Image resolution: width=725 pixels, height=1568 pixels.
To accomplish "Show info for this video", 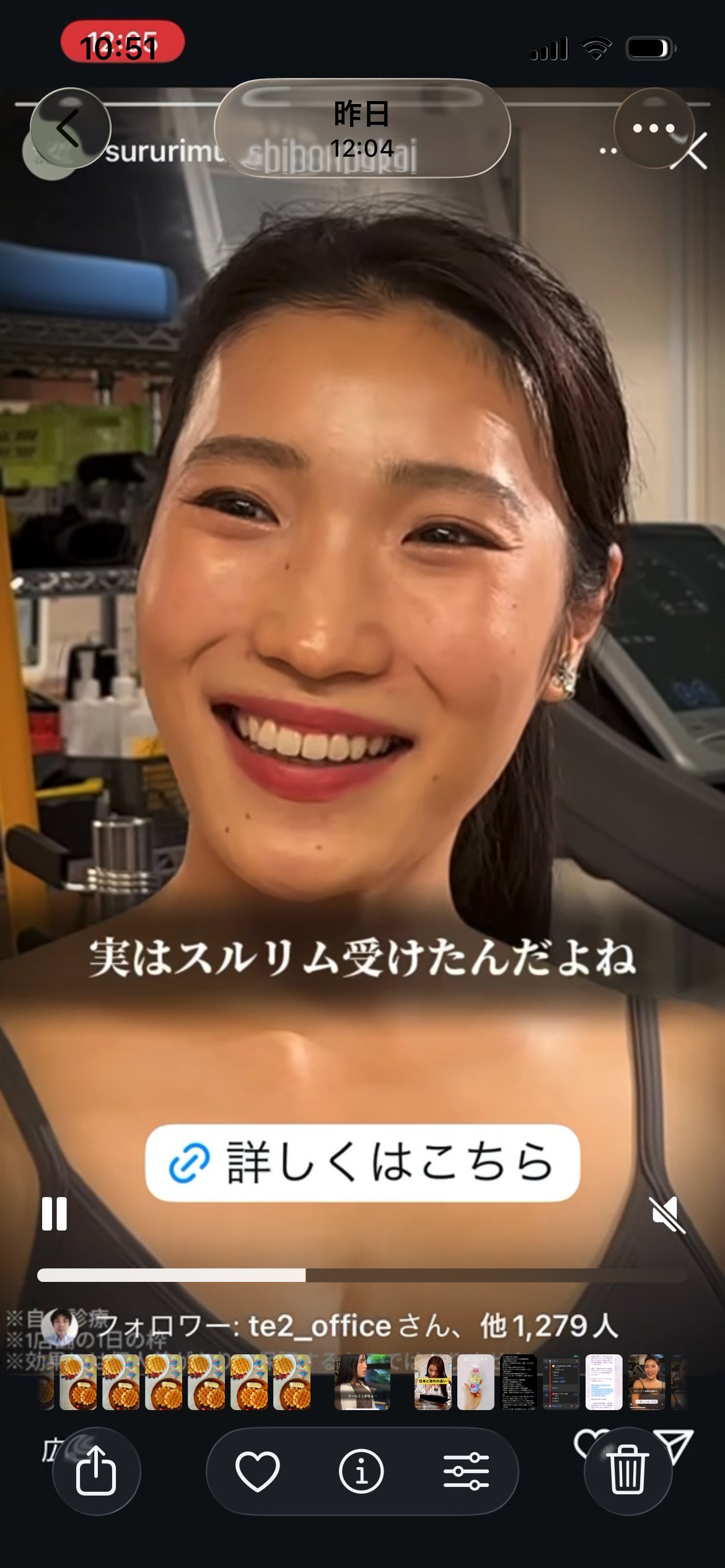I will [361, 1471].
